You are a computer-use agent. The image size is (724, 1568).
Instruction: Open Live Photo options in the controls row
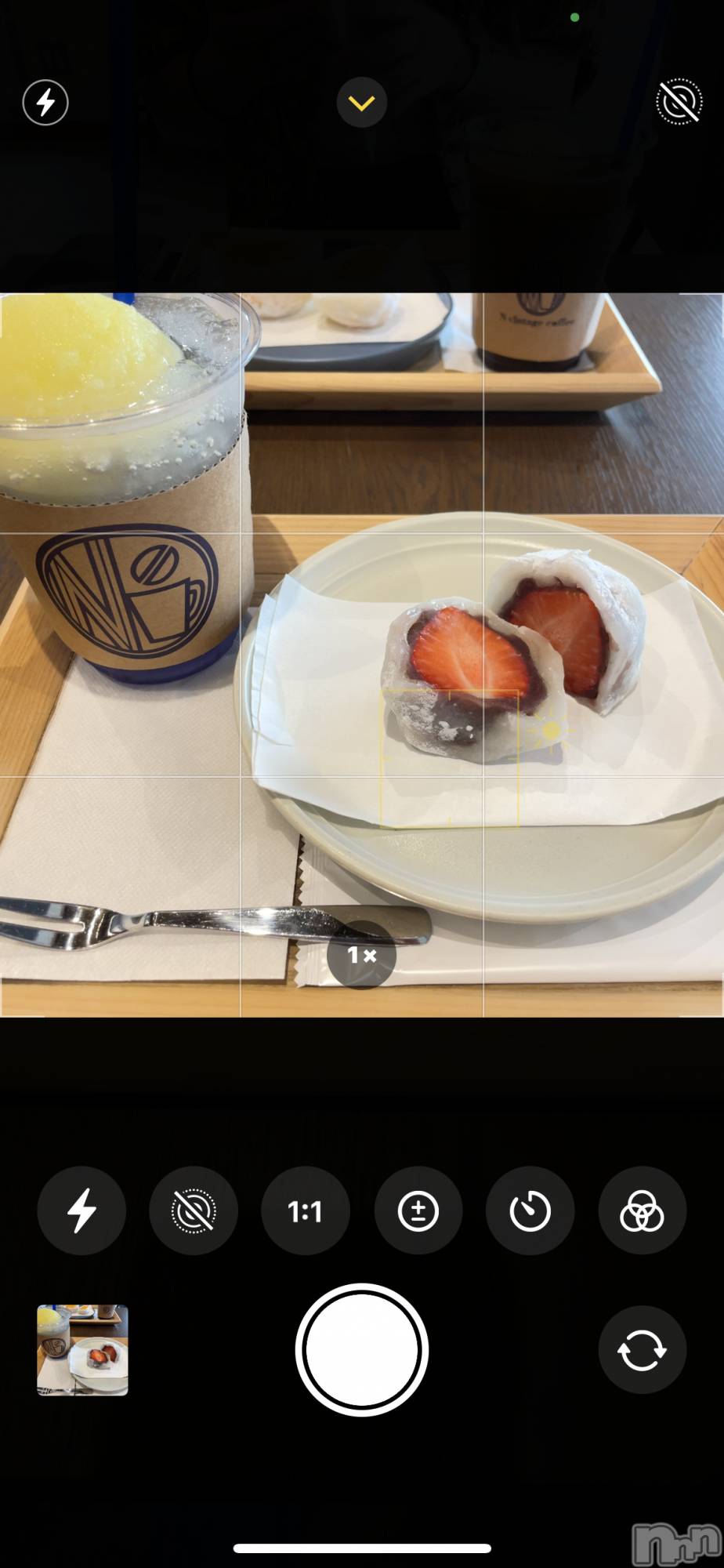tap(194, 1211)
